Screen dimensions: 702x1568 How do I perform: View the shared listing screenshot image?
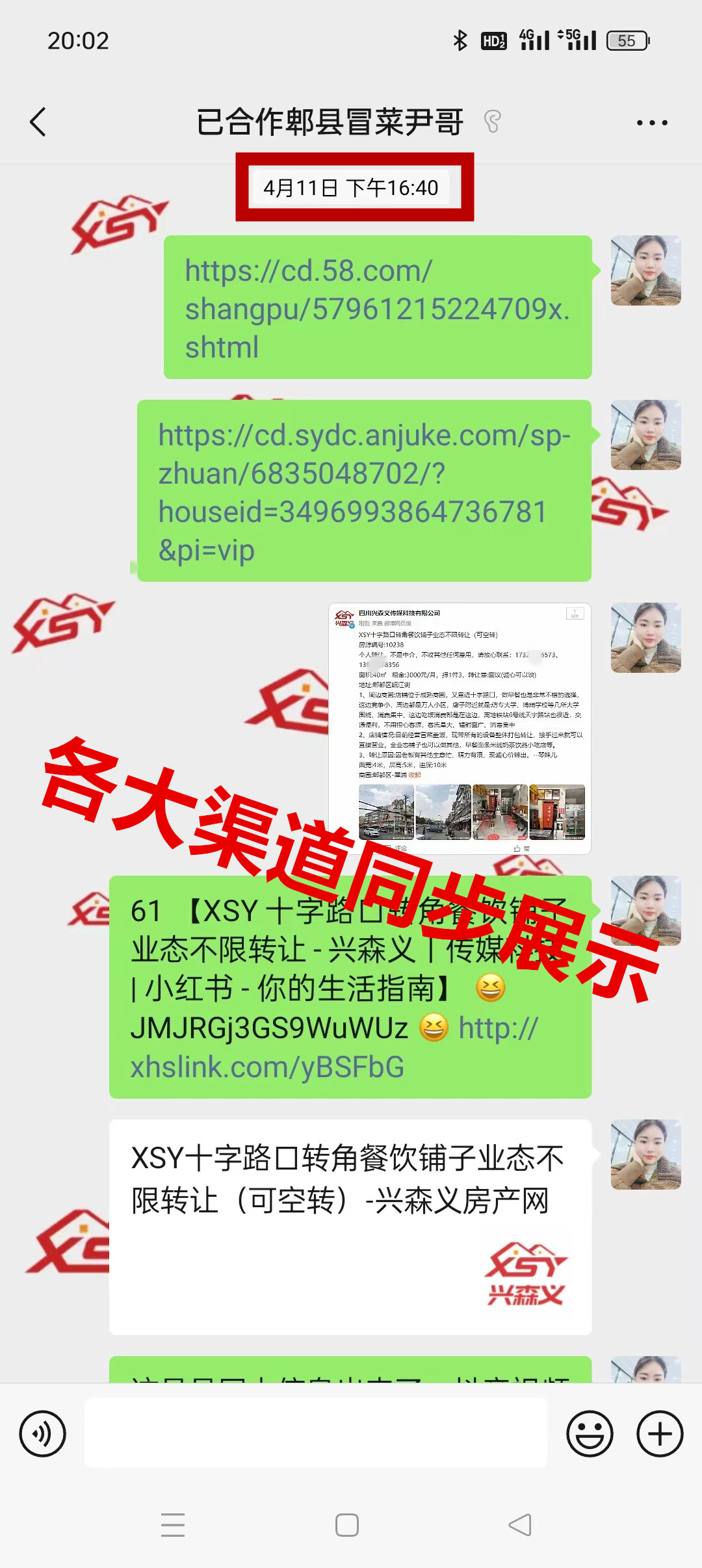[x=460, y=728]
